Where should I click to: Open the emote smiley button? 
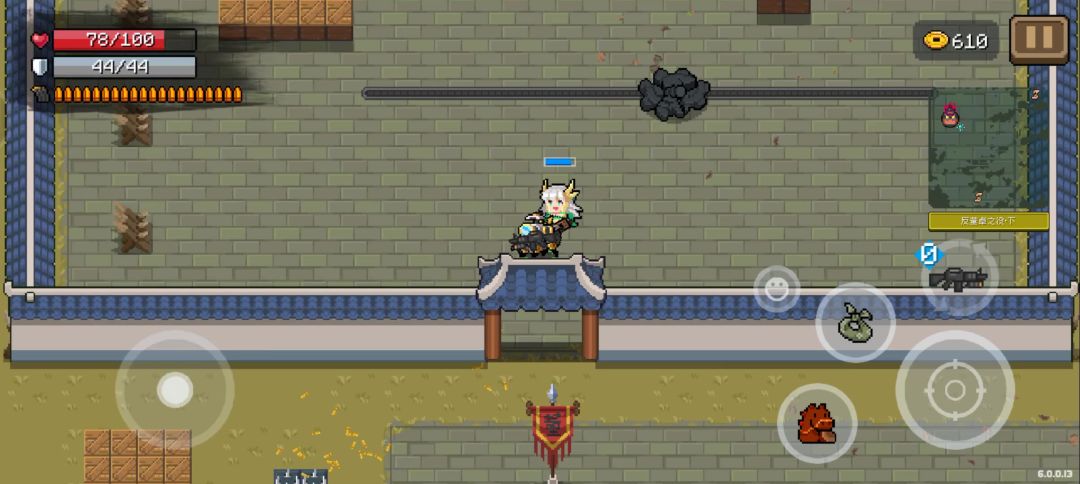777,289
